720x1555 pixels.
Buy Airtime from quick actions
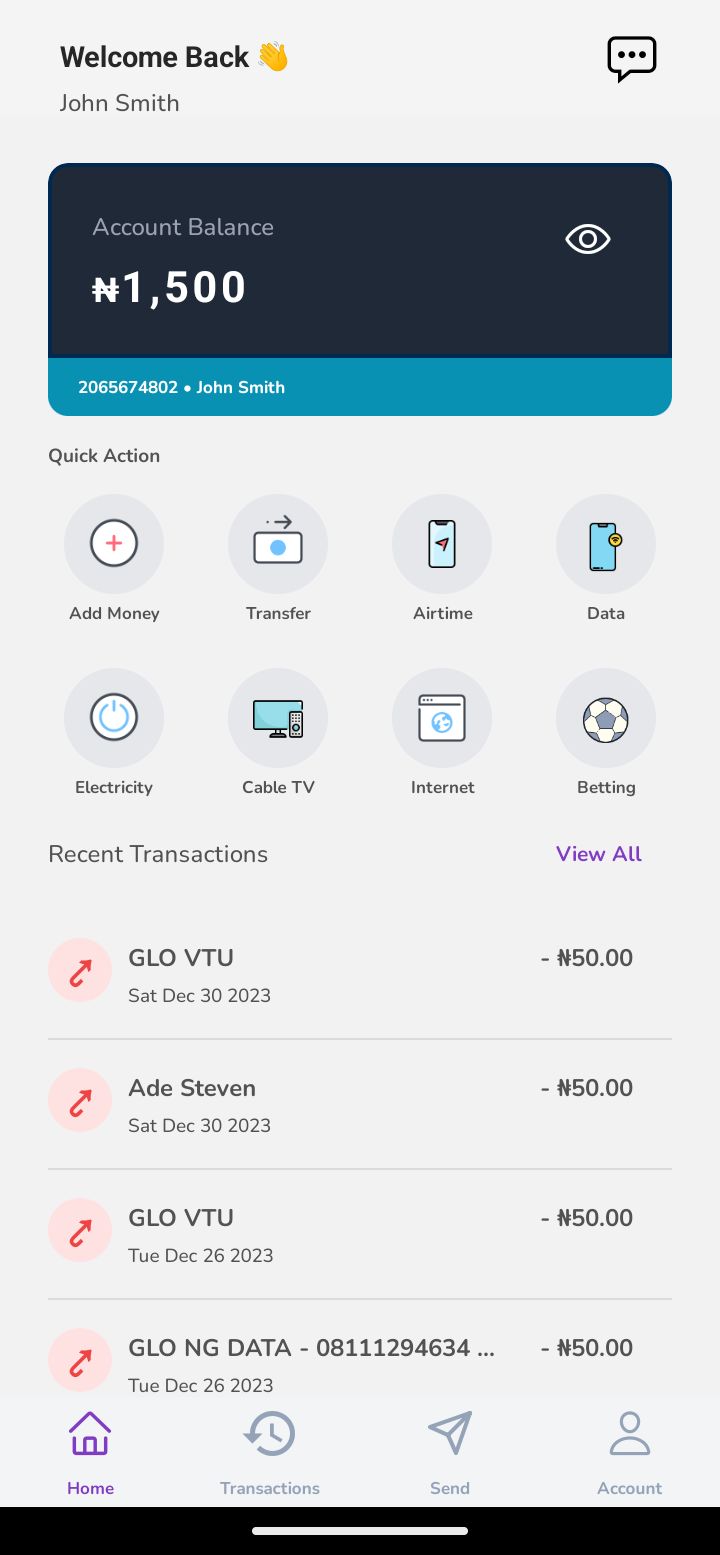[x=442, y=559]
